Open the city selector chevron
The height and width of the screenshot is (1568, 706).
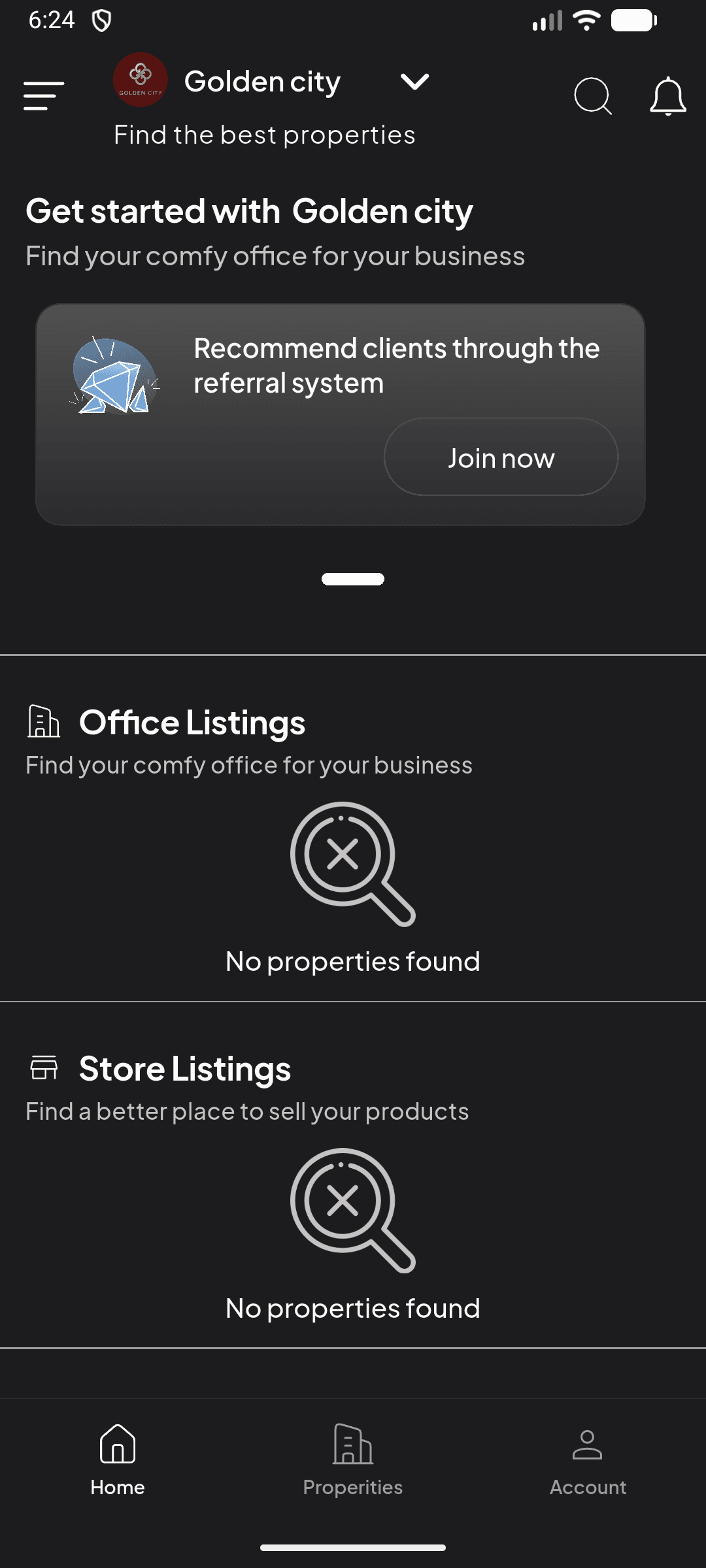pos(414,81)
